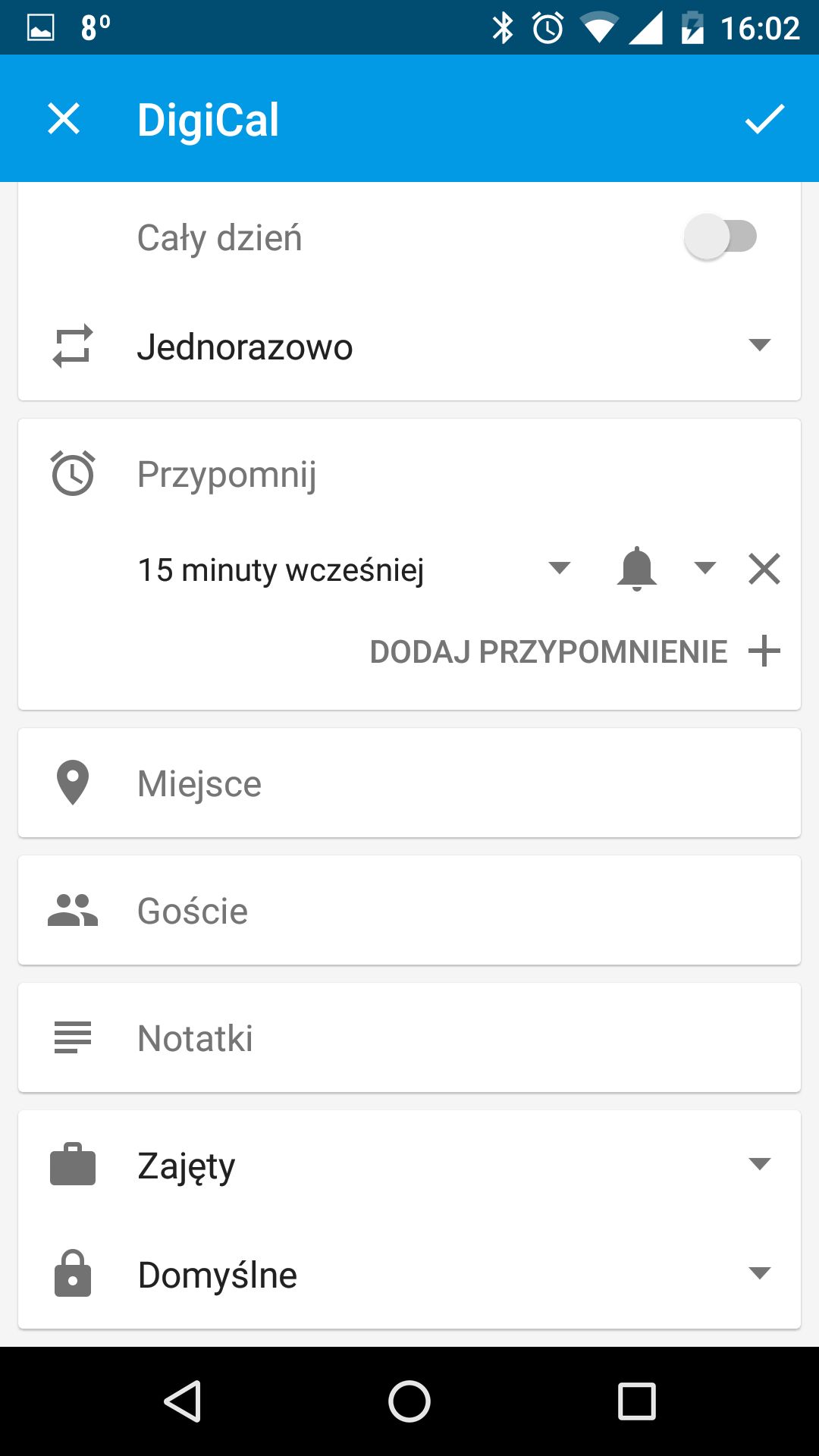This screenshot has height=1456, width=819.
Task: Add guests in the Goście field
Action: pyautogui.click(x=409, y=910)
